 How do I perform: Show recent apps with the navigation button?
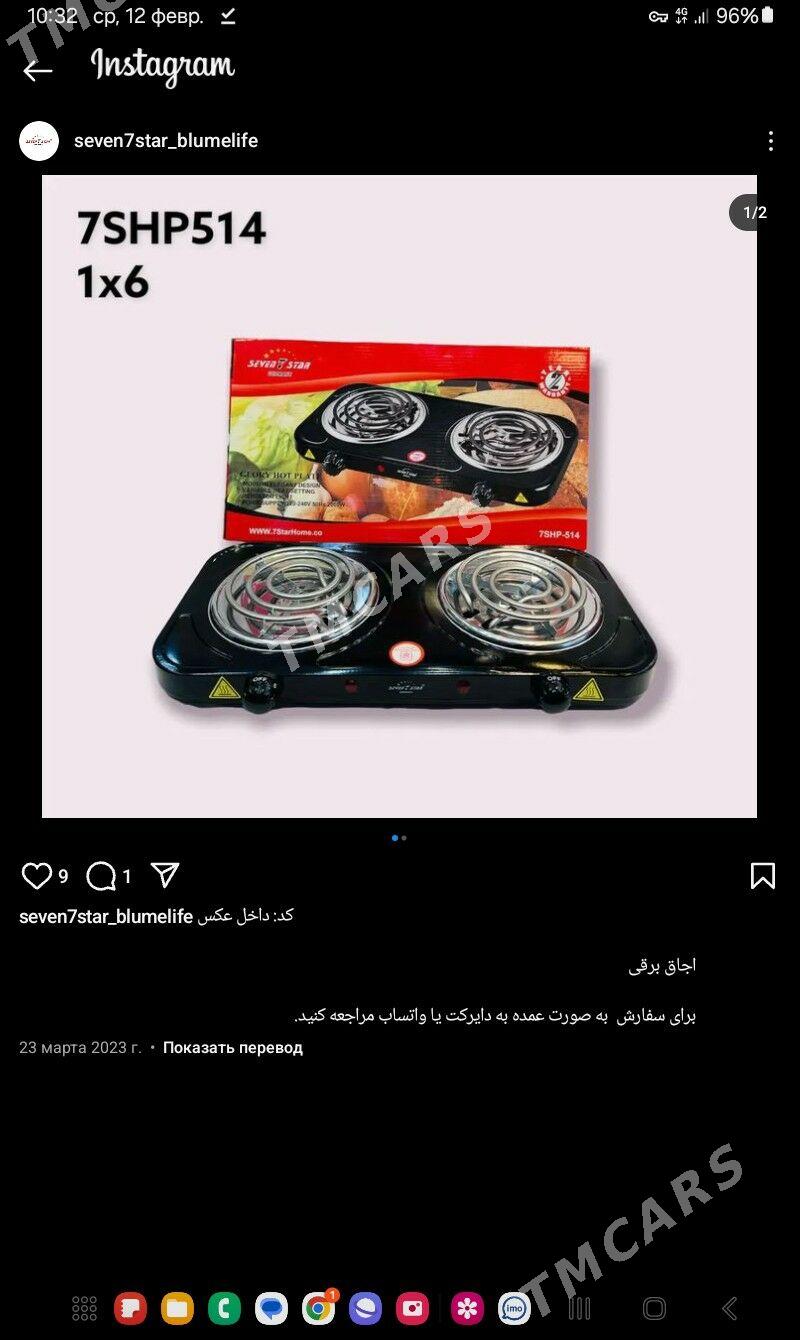tap(580, 1308)
